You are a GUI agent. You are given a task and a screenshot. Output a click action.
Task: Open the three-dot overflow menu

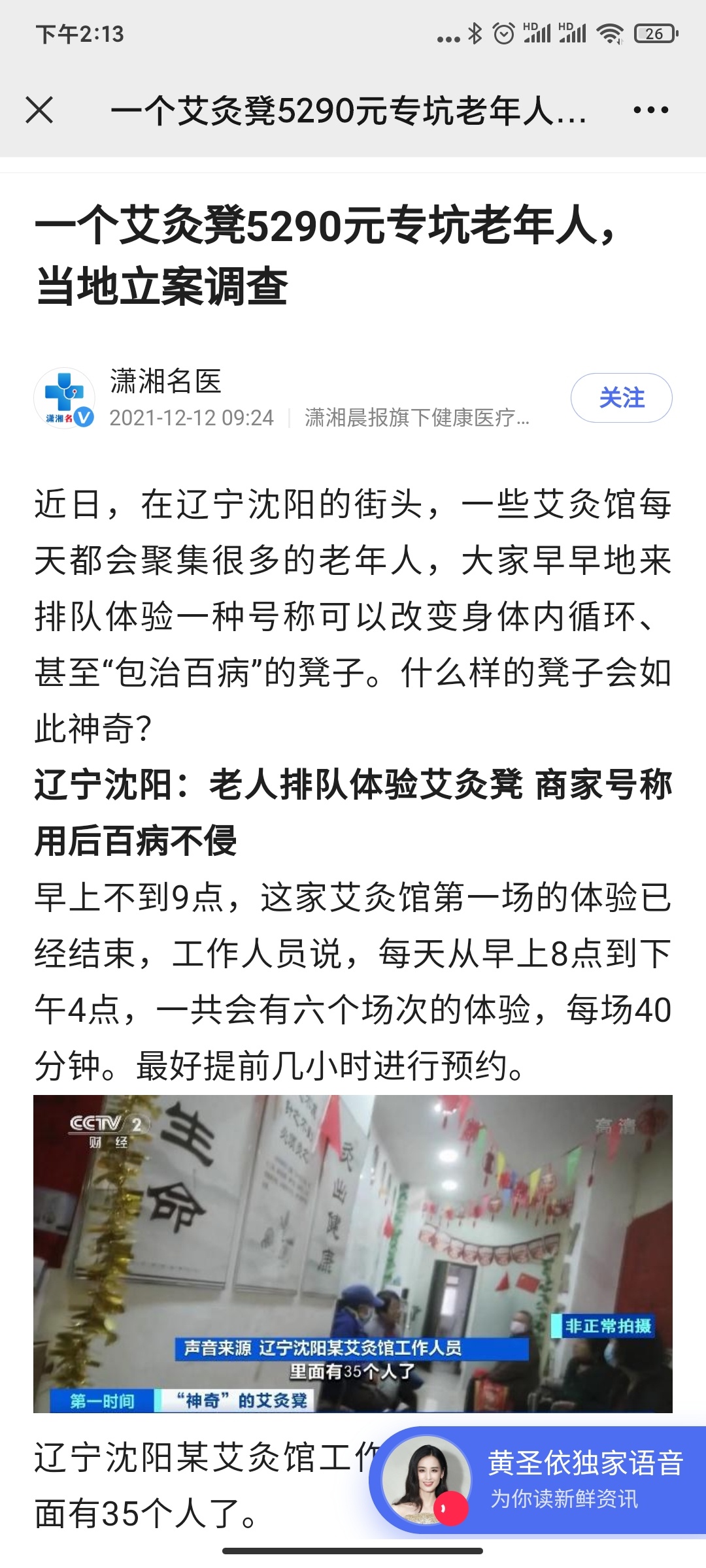tap(650, 110)
